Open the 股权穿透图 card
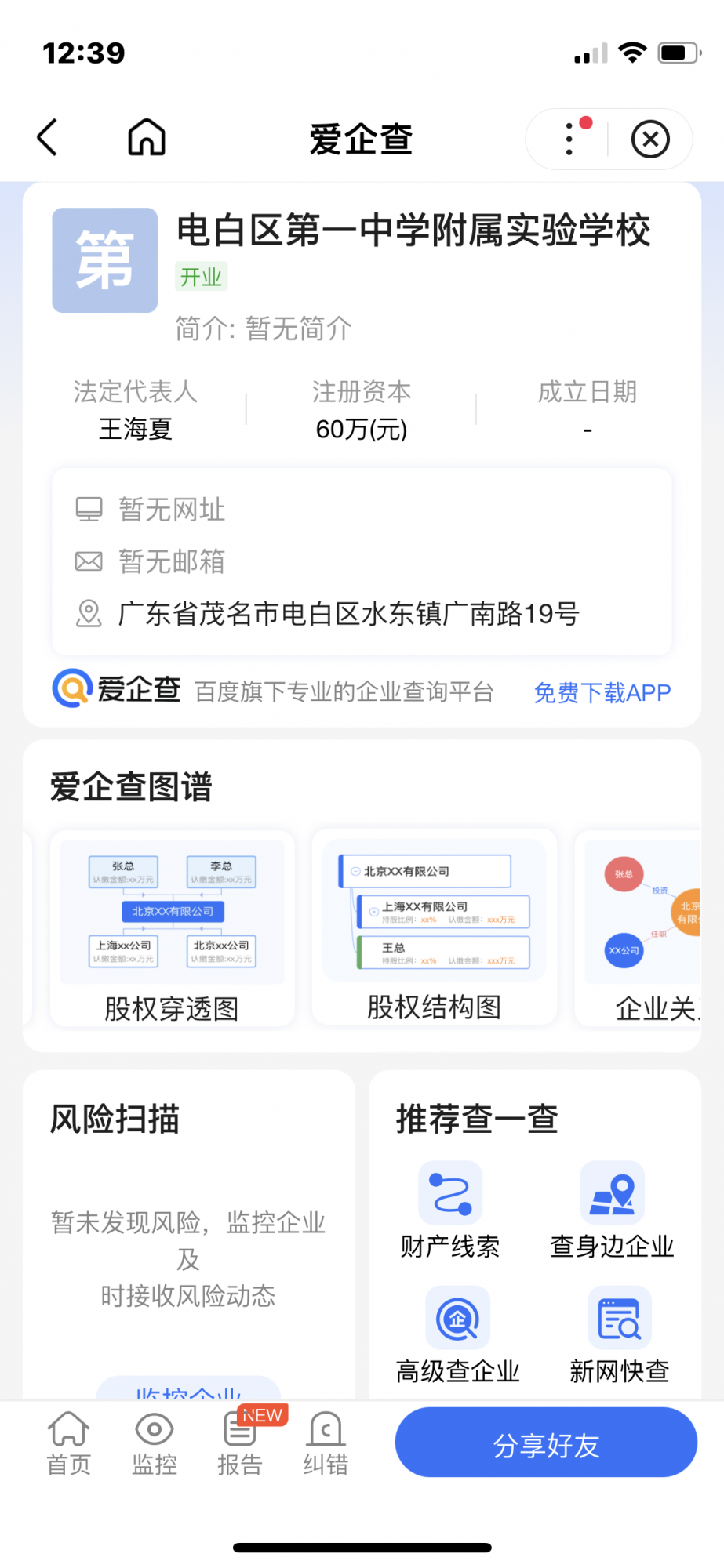 172,929
